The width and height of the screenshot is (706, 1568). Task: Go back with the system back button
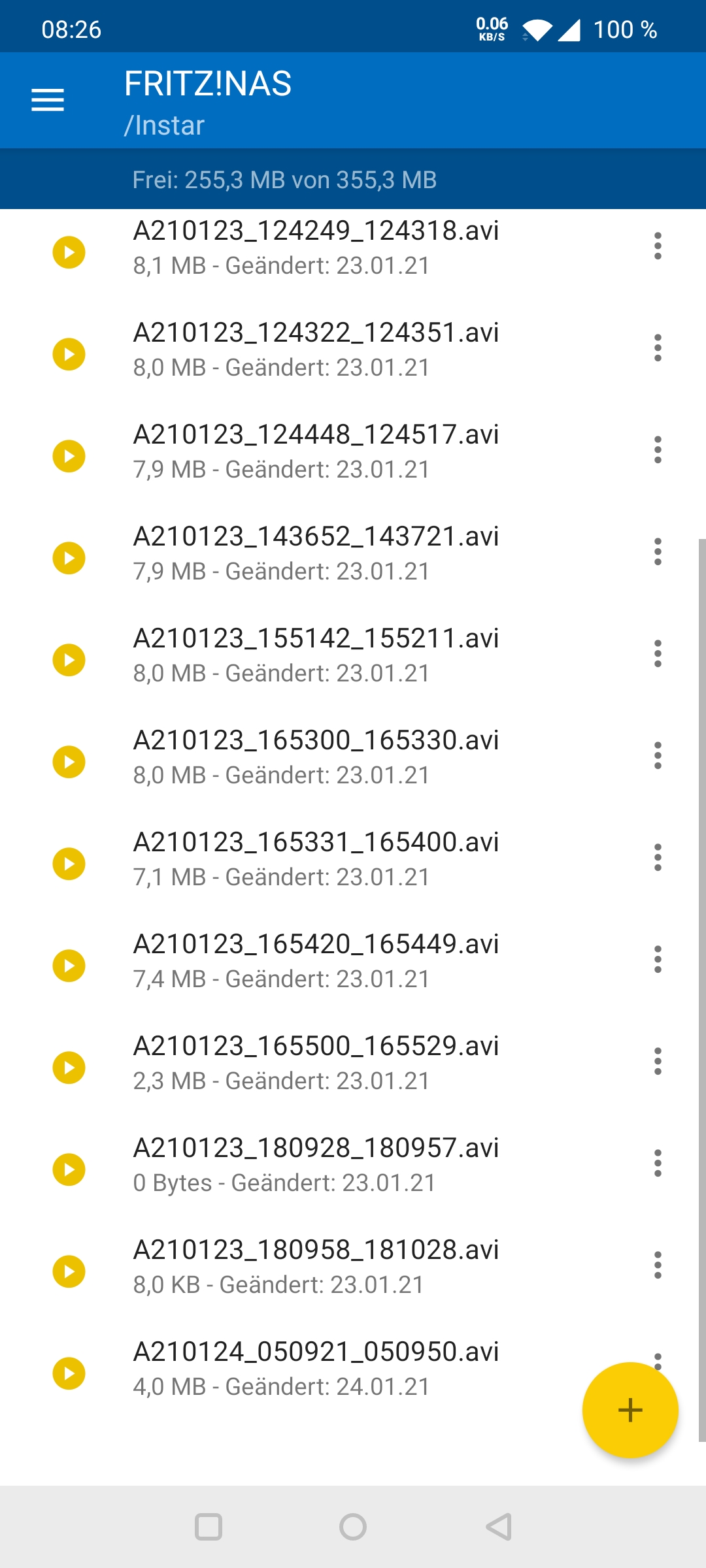pos(499,1527)
